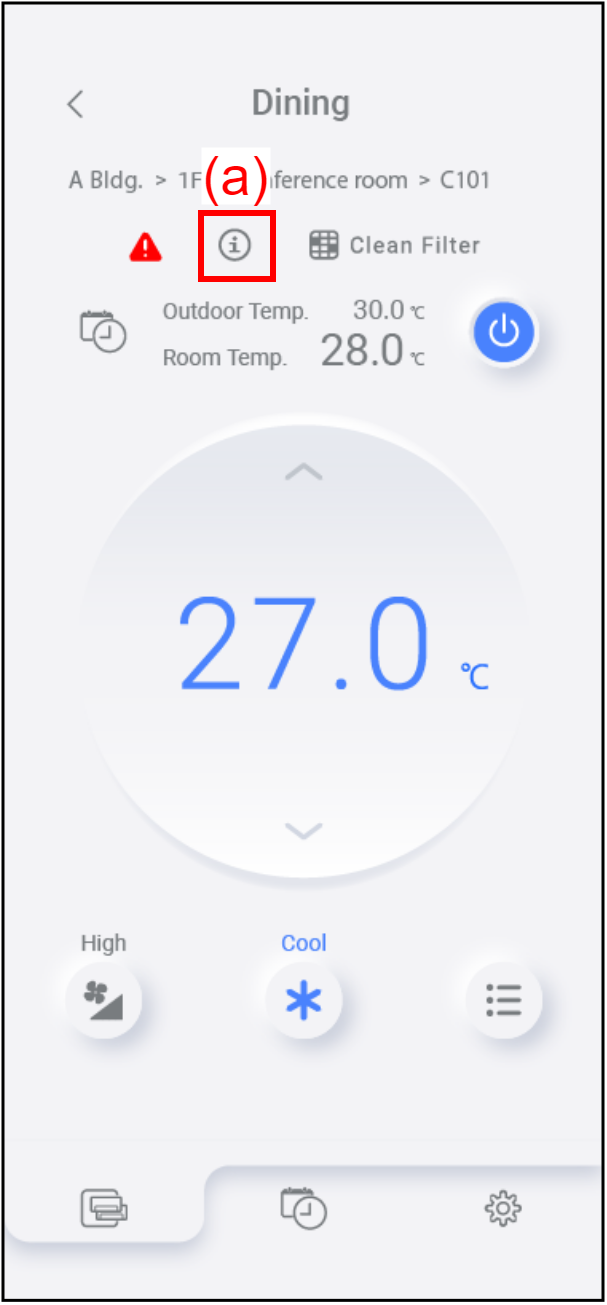Image resolution: width=607 pixels, height=1305 pixels.
Task: Lower set temperature with down chevron
Action: (x=303, y=829)
